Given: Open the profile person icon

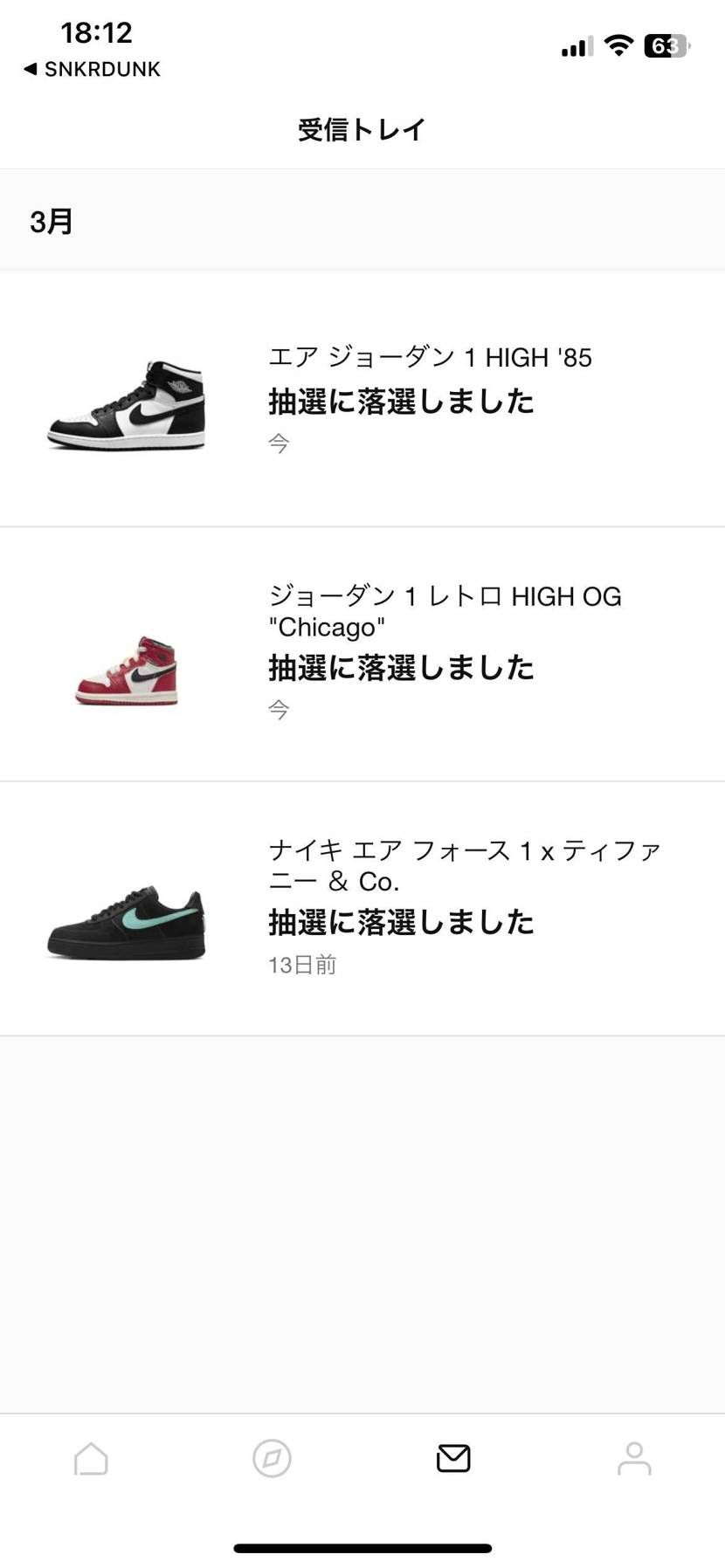Looking at the screenshot, I should click(634, 1458).
